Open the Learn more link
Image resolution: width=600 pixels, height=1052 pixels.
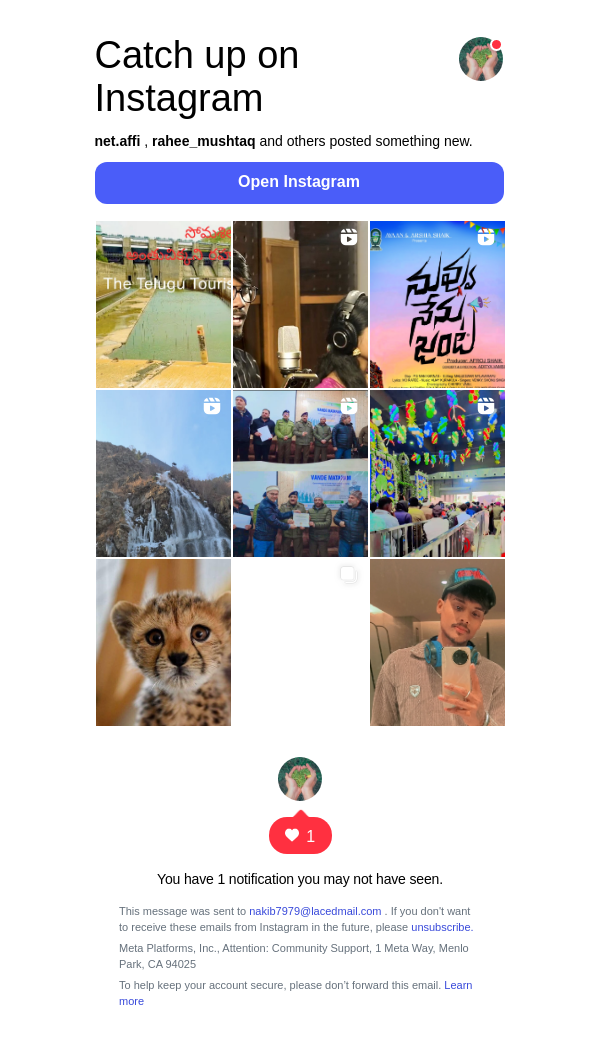click(x=458, y=985)
